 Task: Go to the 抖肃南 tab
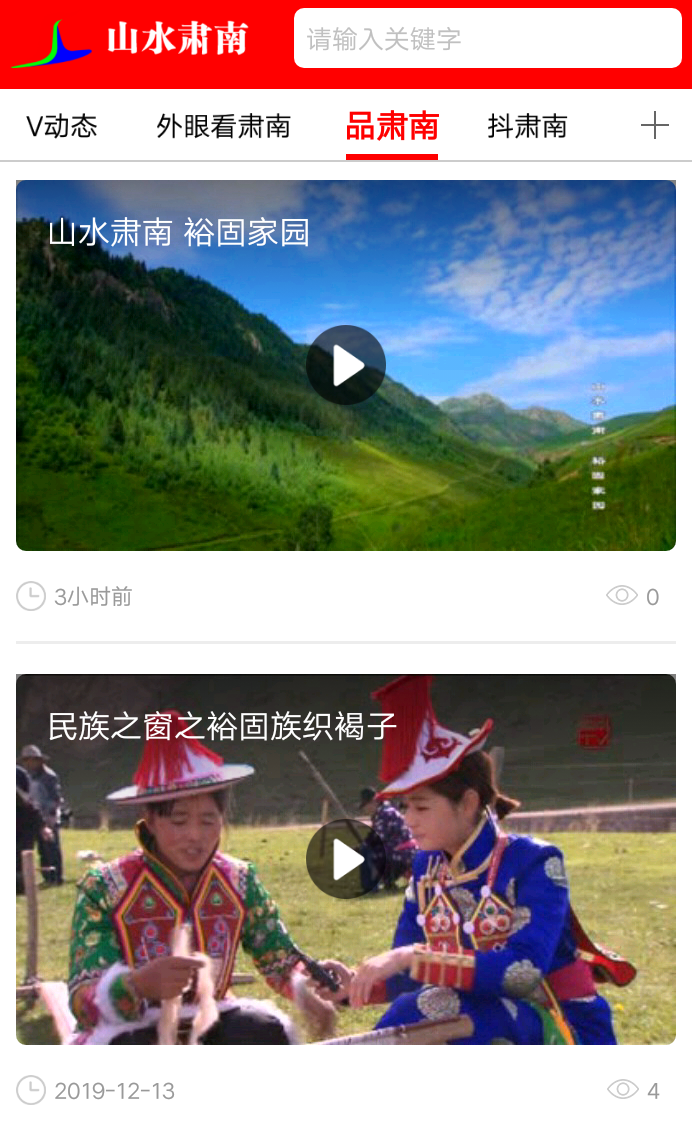pos(527,126)
